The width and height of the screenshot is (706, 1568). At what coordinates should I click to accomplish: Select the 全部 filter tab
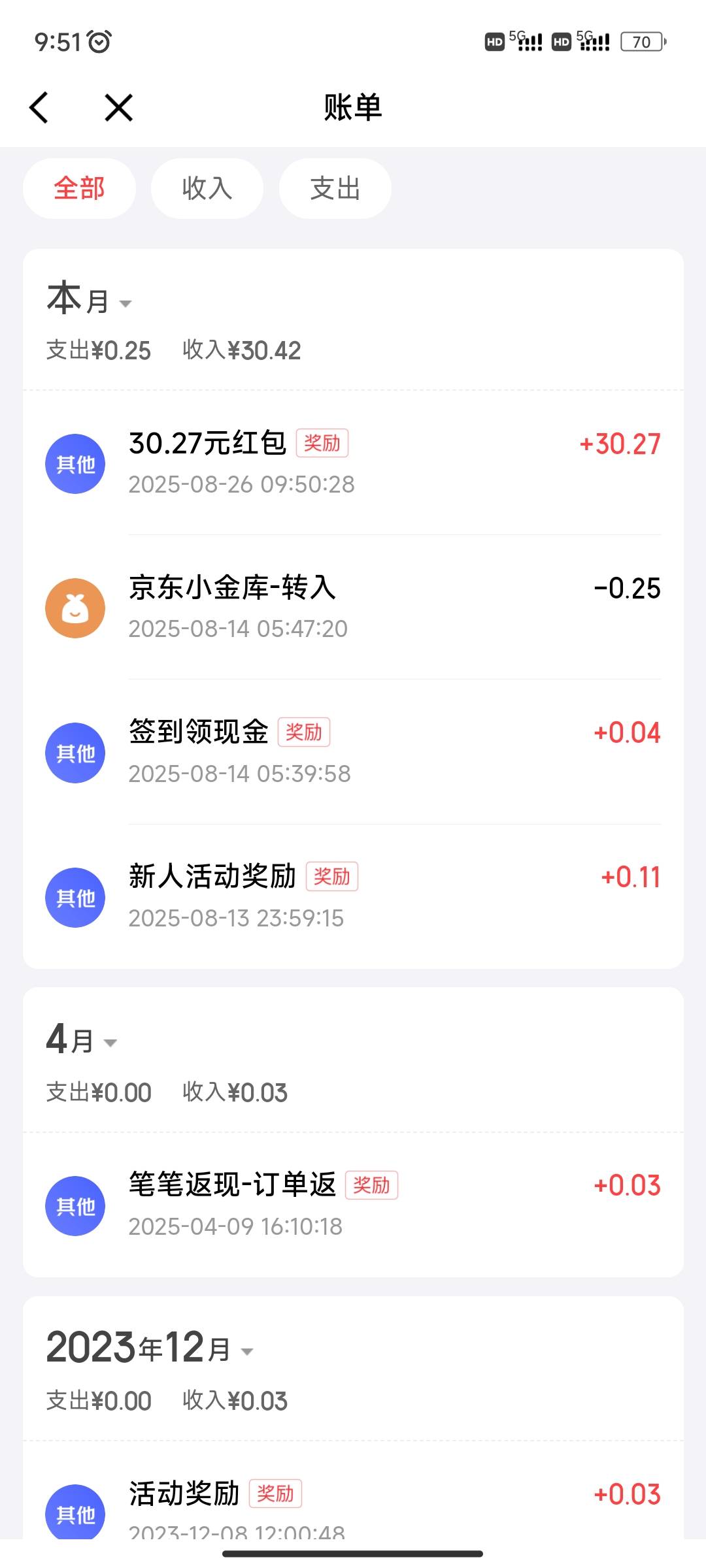pos(79,188)
